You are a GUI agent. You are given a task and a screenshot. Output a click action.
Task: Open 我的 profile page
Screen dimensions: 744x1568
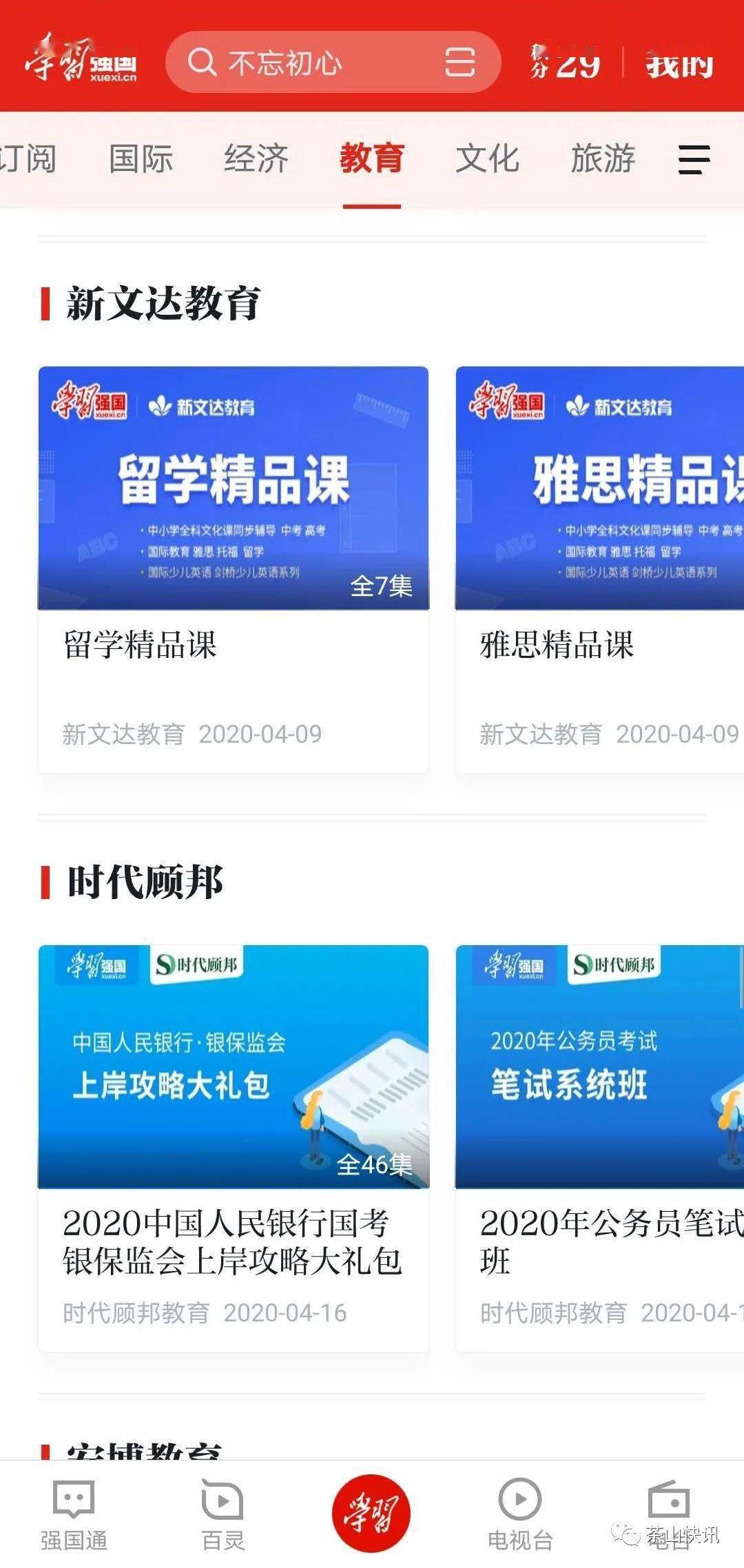point(679,63)
